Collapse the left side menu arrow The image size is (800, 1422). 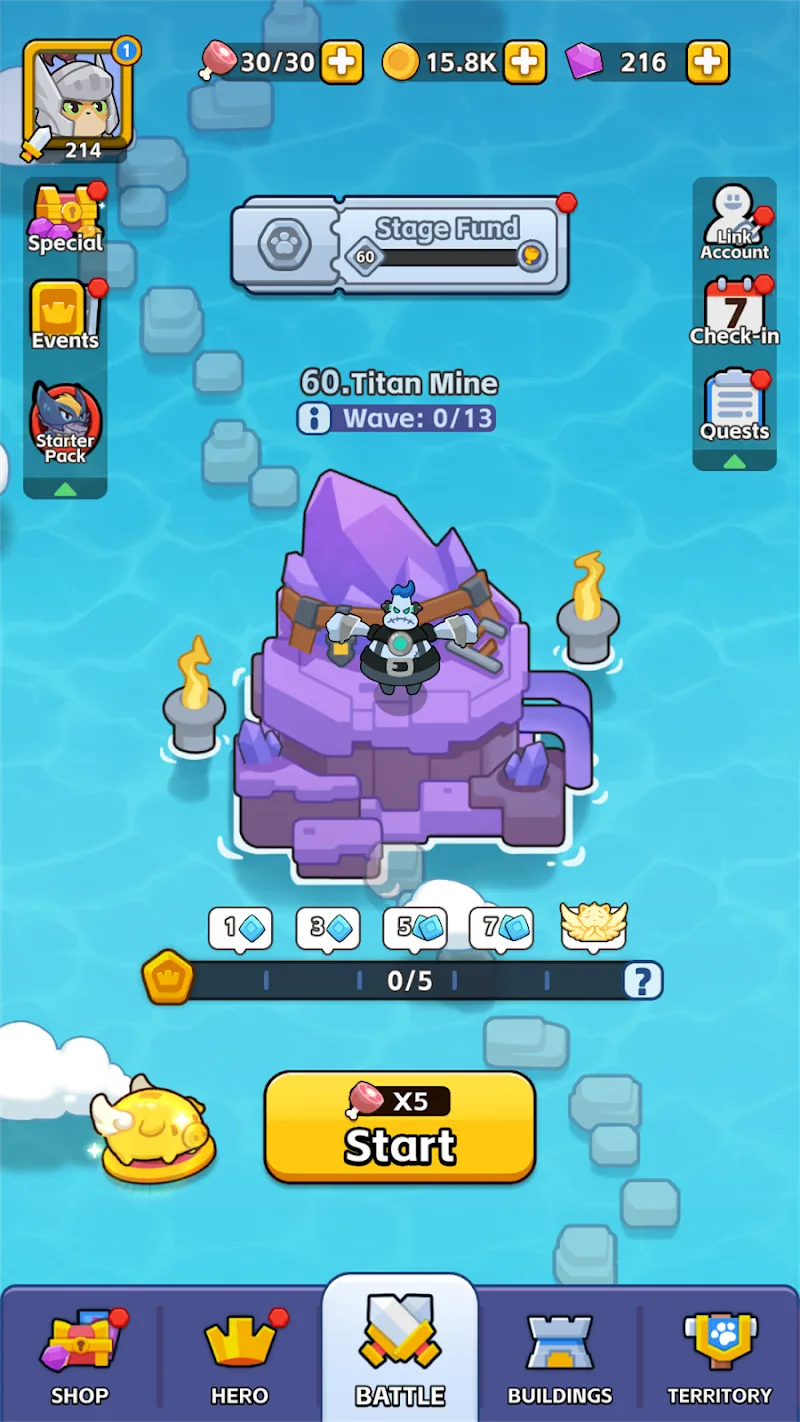(65, 489)
